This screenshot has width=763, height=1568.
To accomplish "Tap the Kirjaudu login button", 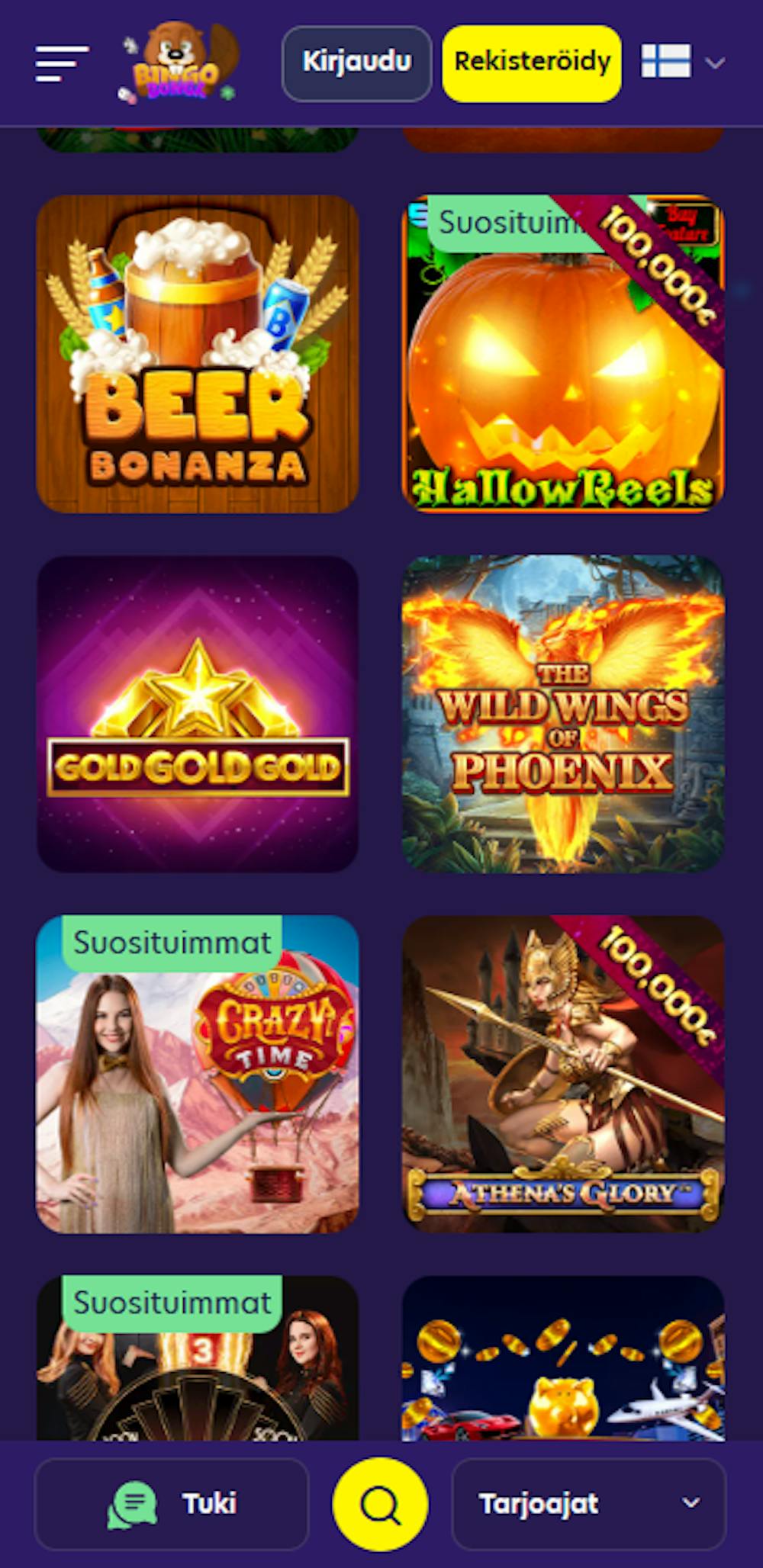I will point(356,63).
